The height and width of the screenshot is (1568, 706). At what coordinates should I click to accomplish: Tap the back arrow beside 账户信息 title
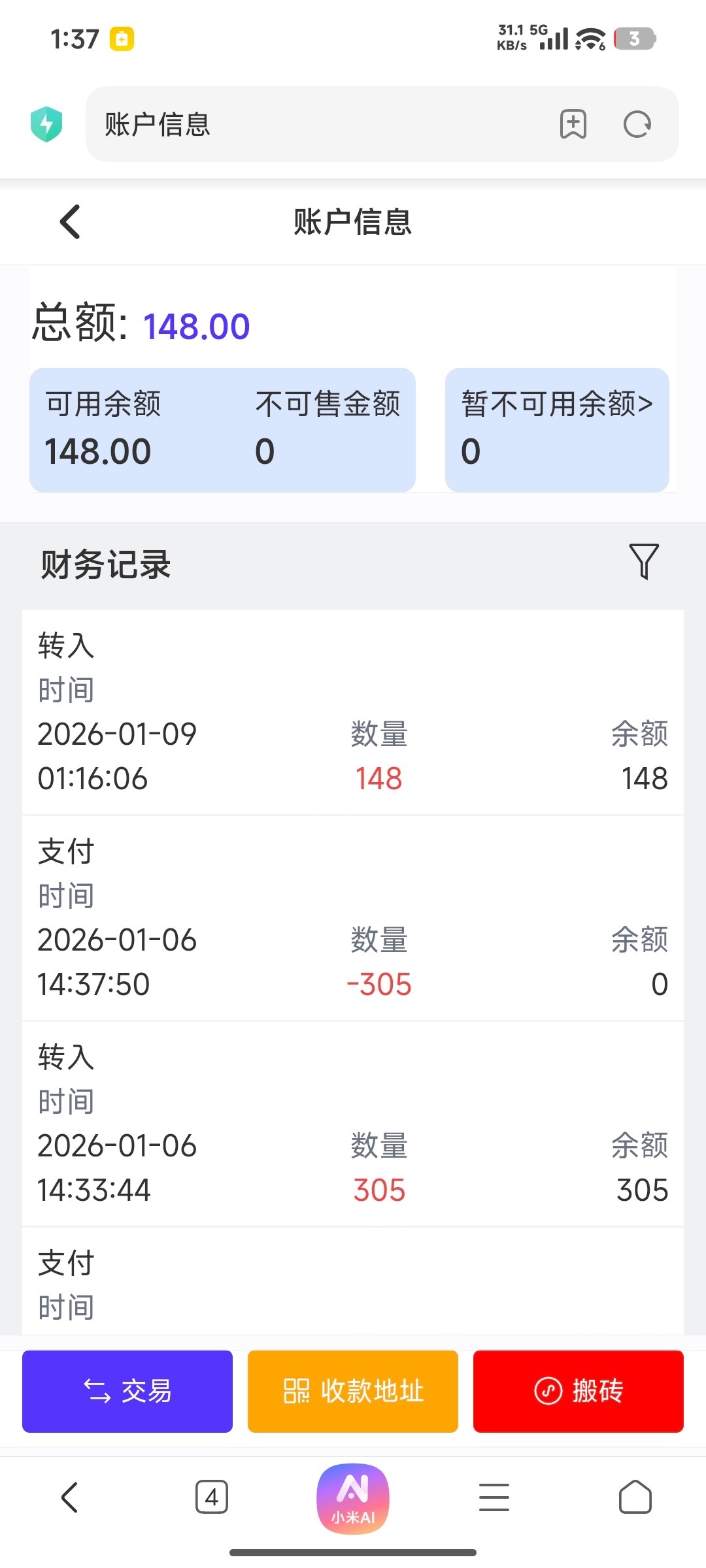pos(70,222)
